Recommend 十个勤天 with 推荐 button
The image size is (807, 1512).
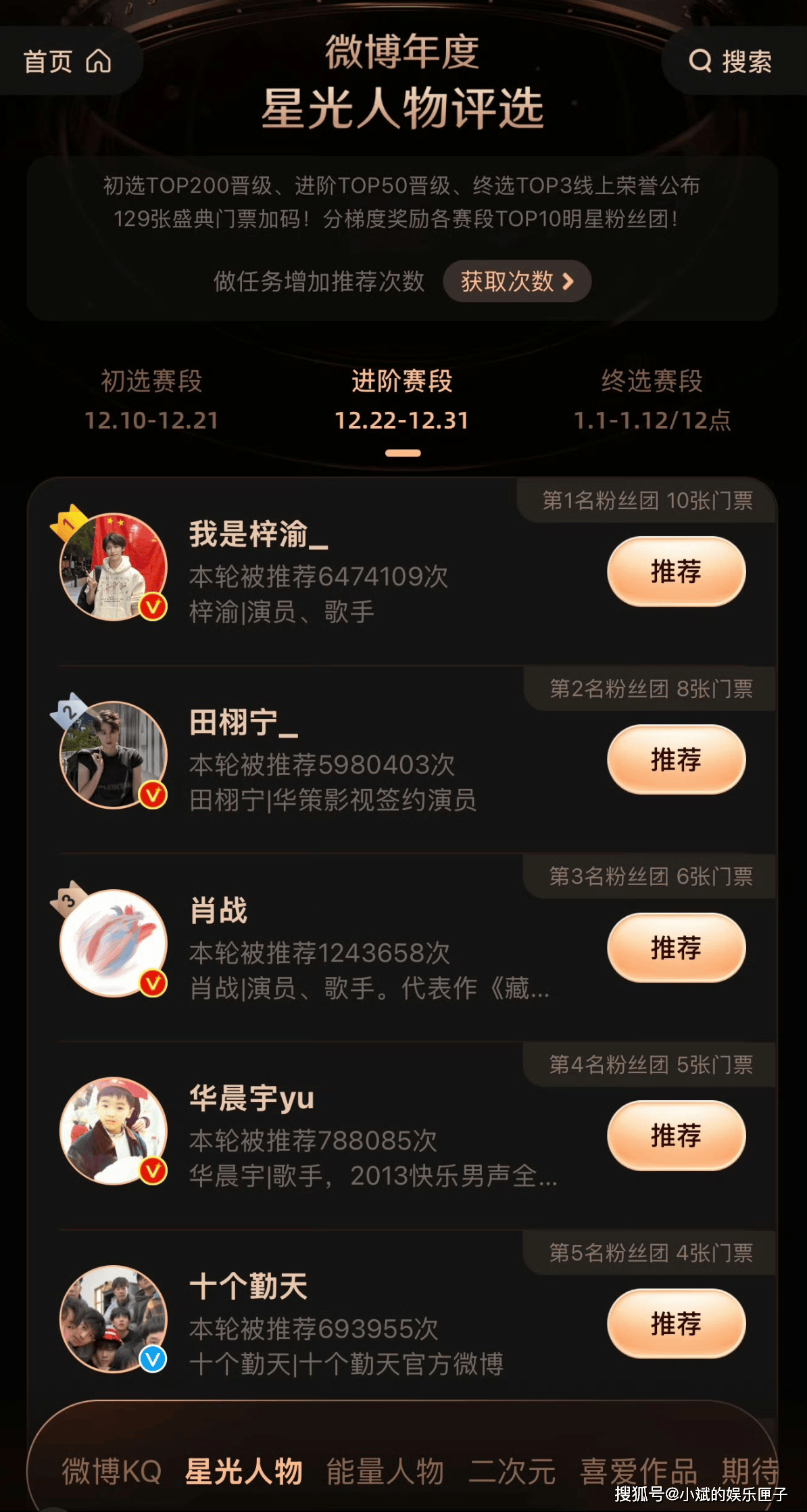pyautogui.click(x=676, y=1323)
